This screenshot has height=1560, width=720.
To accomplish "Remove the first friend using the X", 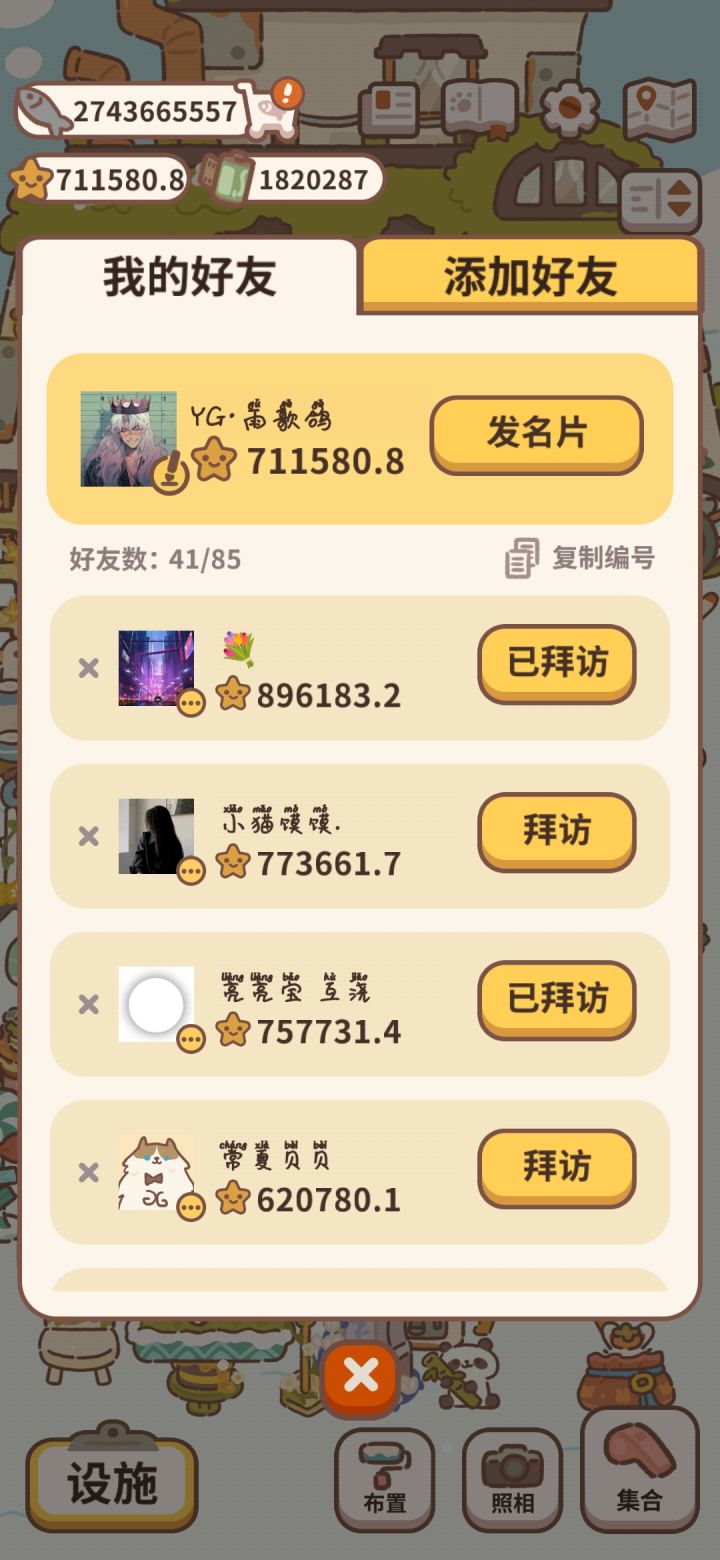I will [88, 668].
